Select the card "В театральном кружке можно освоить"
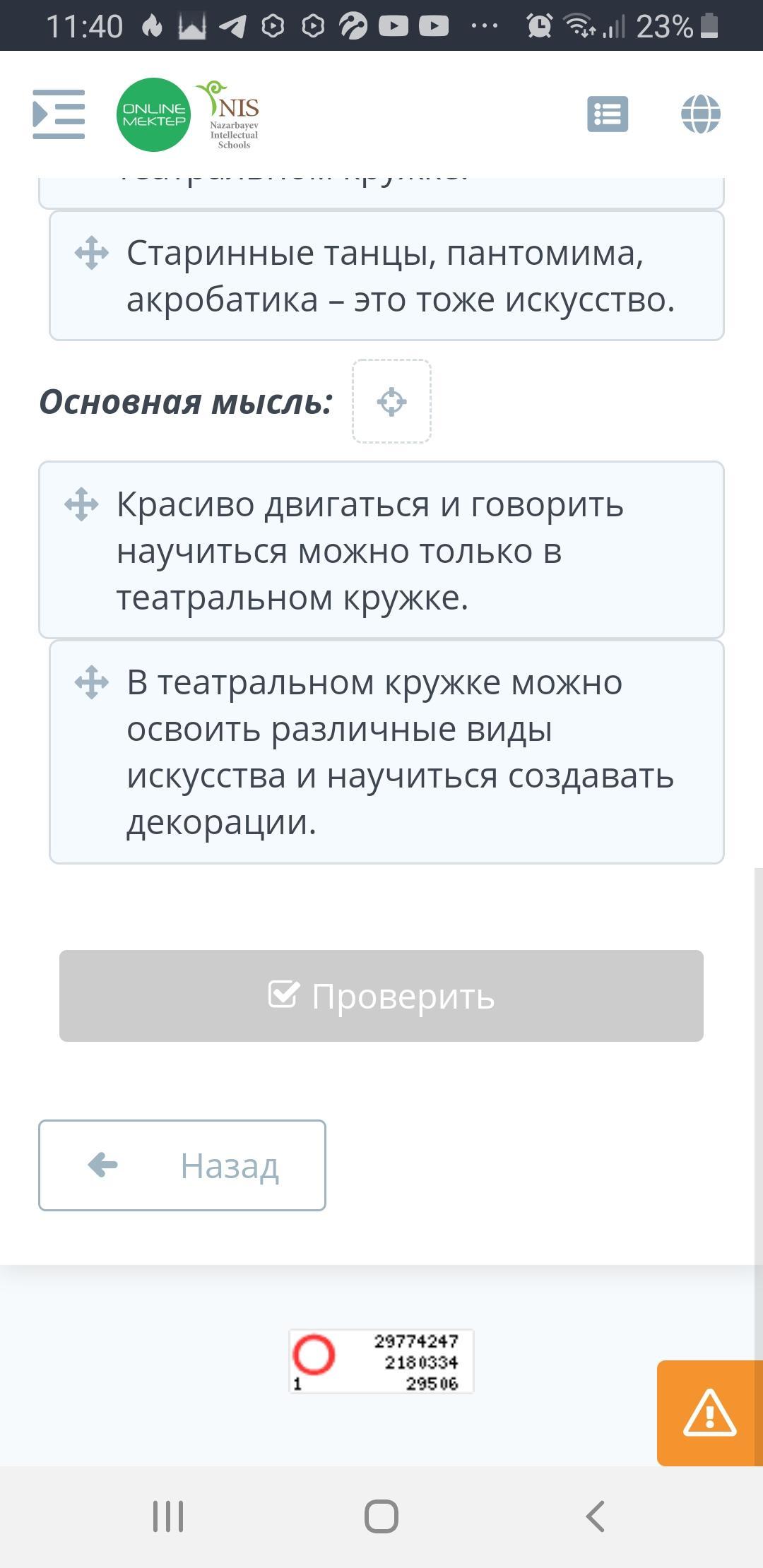Image resolution: width=763 pixels, height=1568 pixels. (x=386, y=752)
